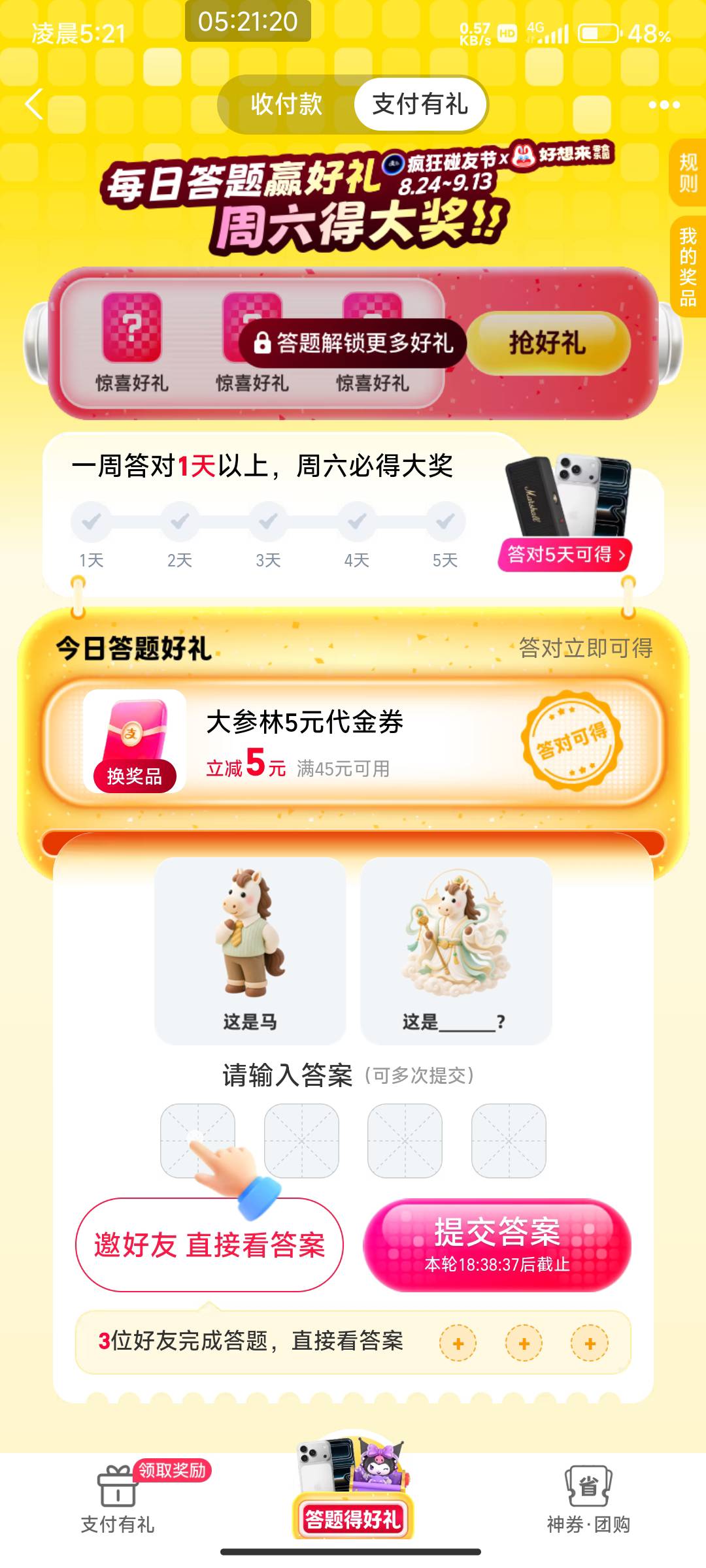The image size is (706, 1568).
Task: Add a friend via the first plus circle
Action: (458, 1344)
